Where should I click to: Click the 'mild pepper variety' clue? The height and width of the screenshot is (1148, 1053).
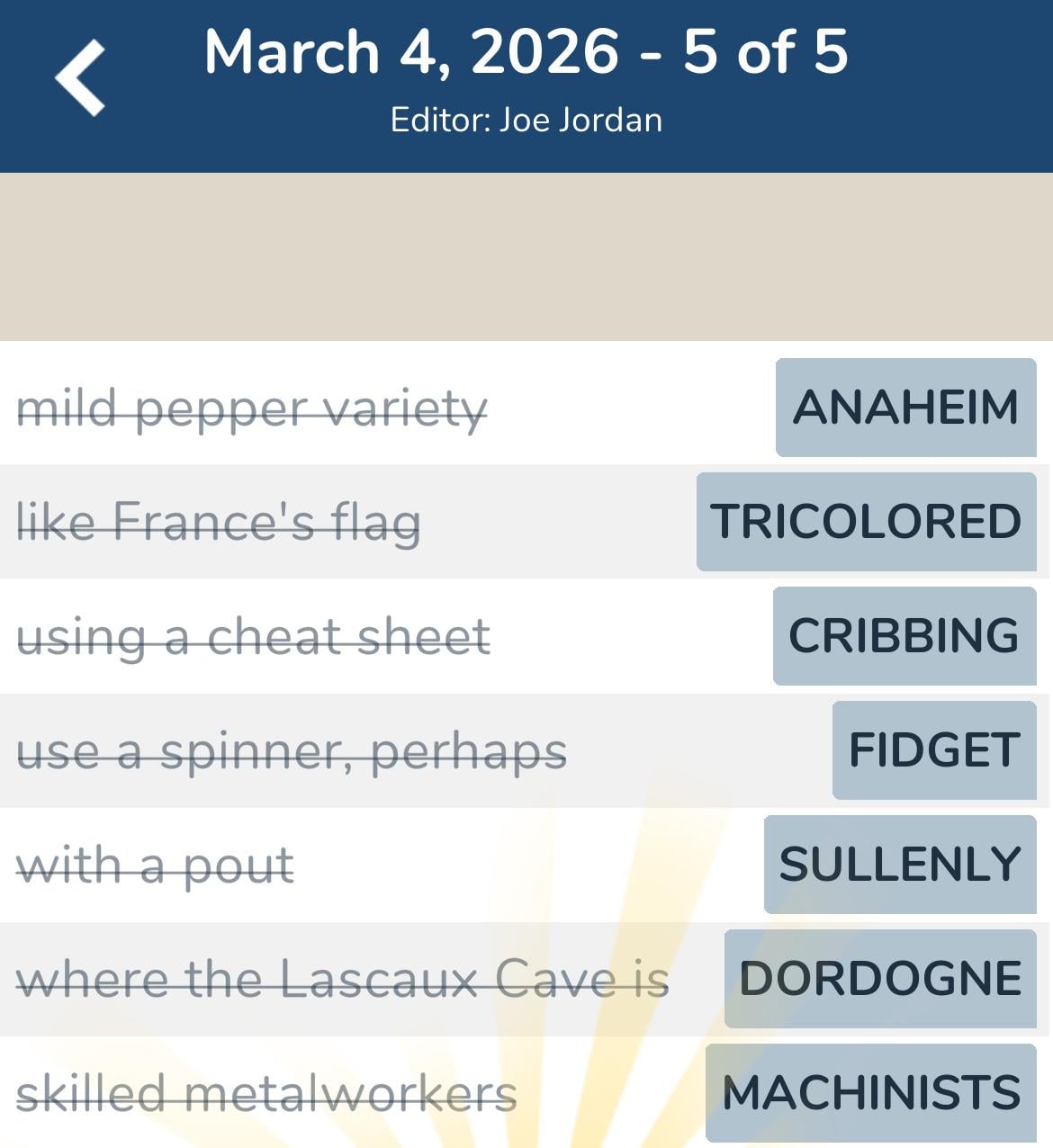252,409
